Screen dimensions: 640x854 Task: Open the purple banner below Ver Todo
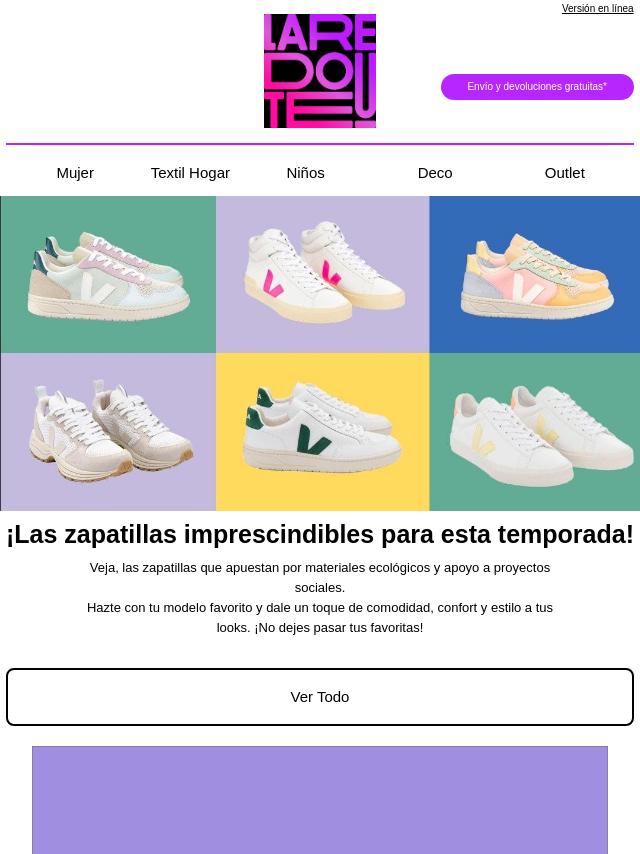tap(320, 800)
